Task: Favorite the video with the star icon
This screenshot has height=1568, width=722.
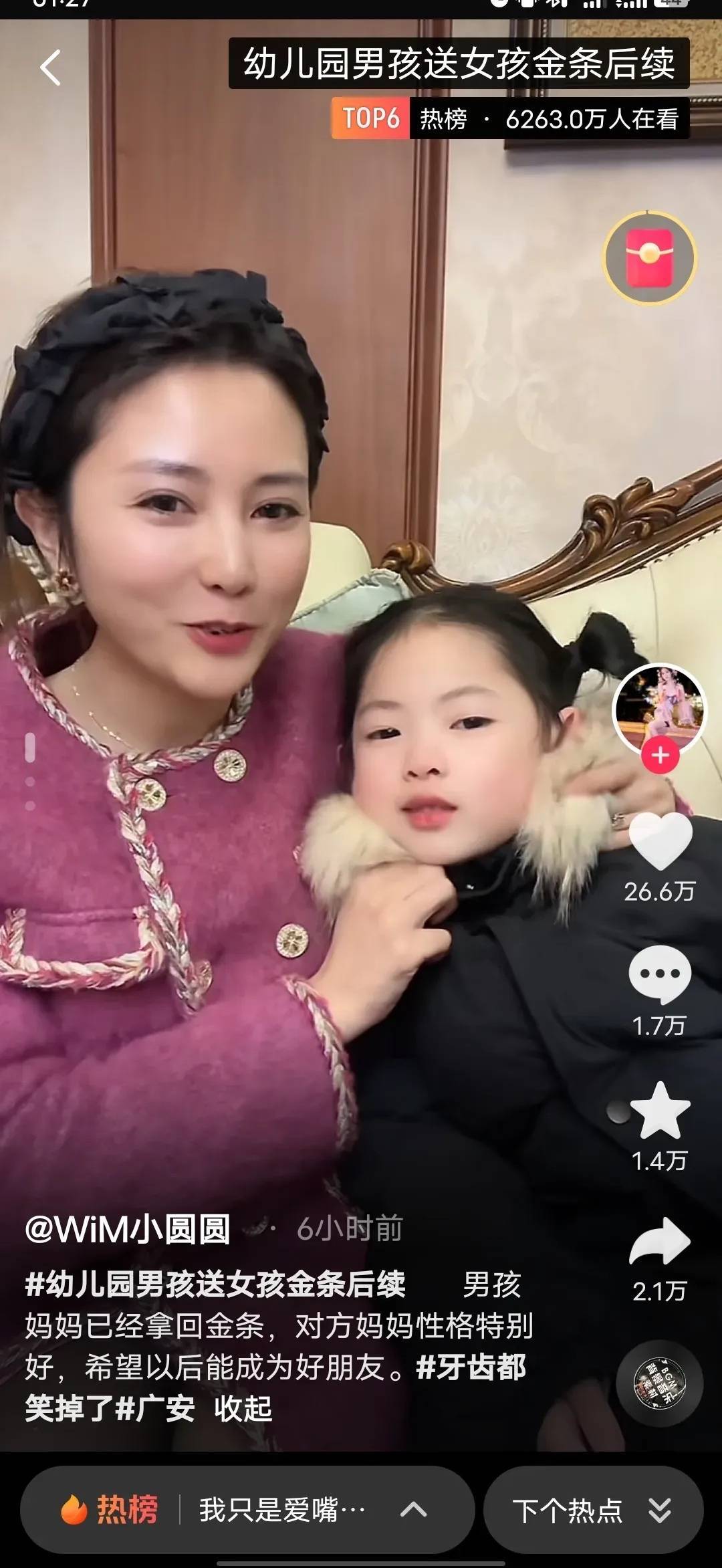Action: [x=660, y=1111]
